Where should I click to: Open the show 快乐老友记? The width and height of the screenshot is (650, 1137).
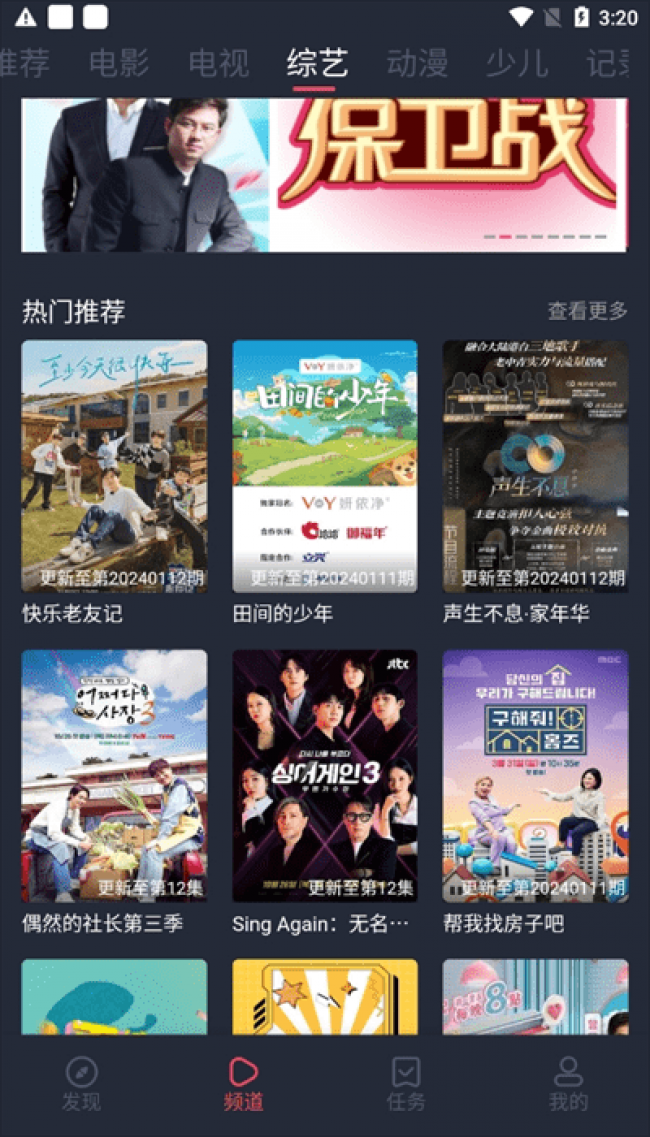[x=114, y=482]
